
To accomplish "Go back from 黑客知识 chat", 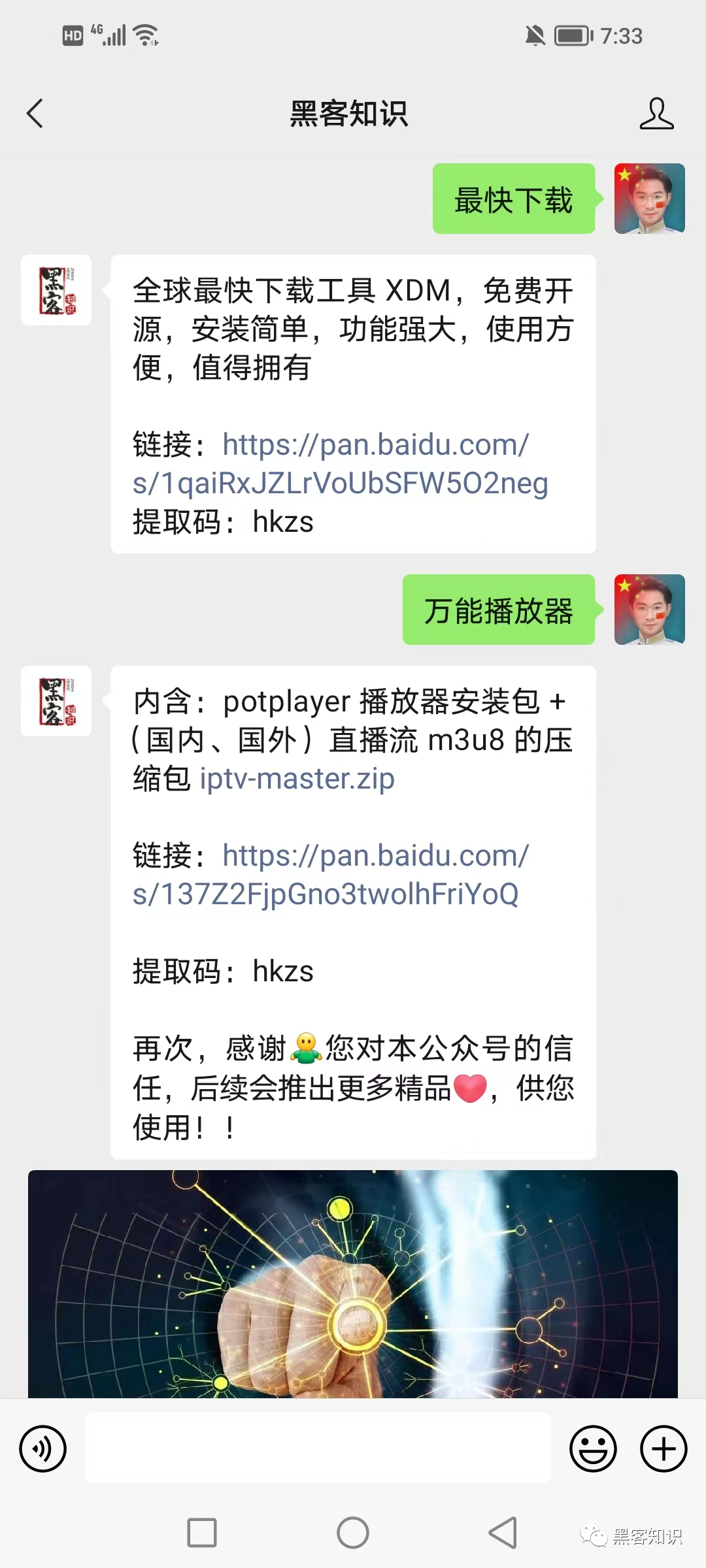I will (35, 114).
